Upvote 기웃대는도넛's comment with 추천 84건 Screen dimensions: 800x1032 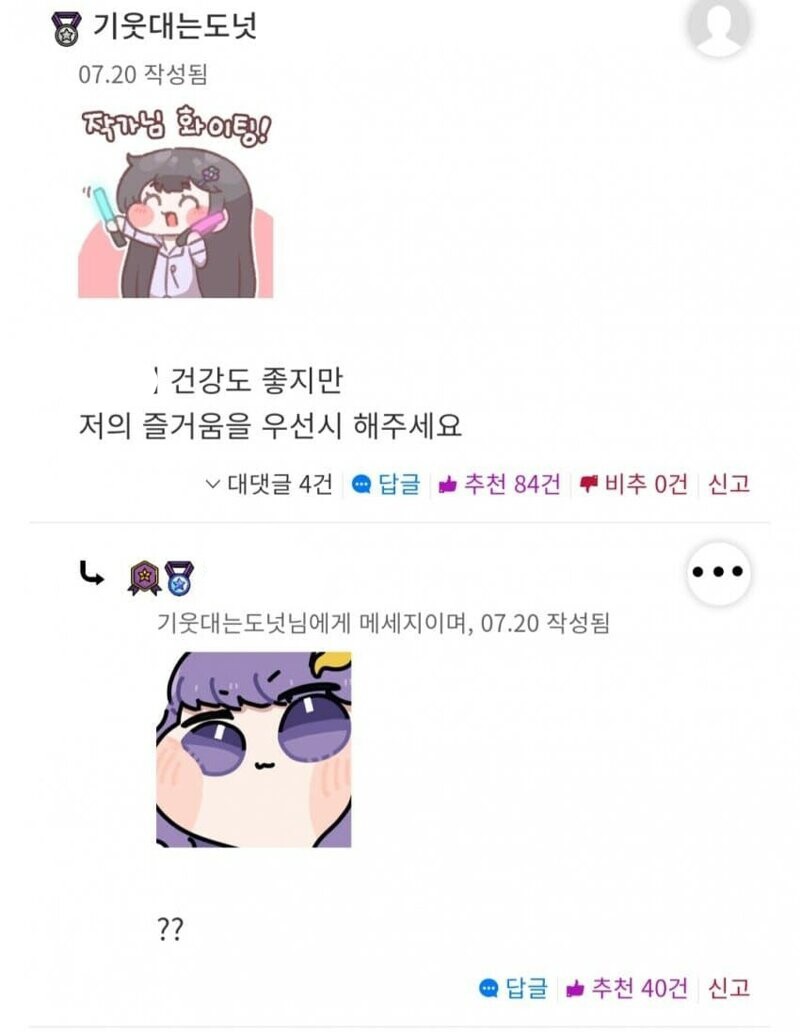click(499, 484)
